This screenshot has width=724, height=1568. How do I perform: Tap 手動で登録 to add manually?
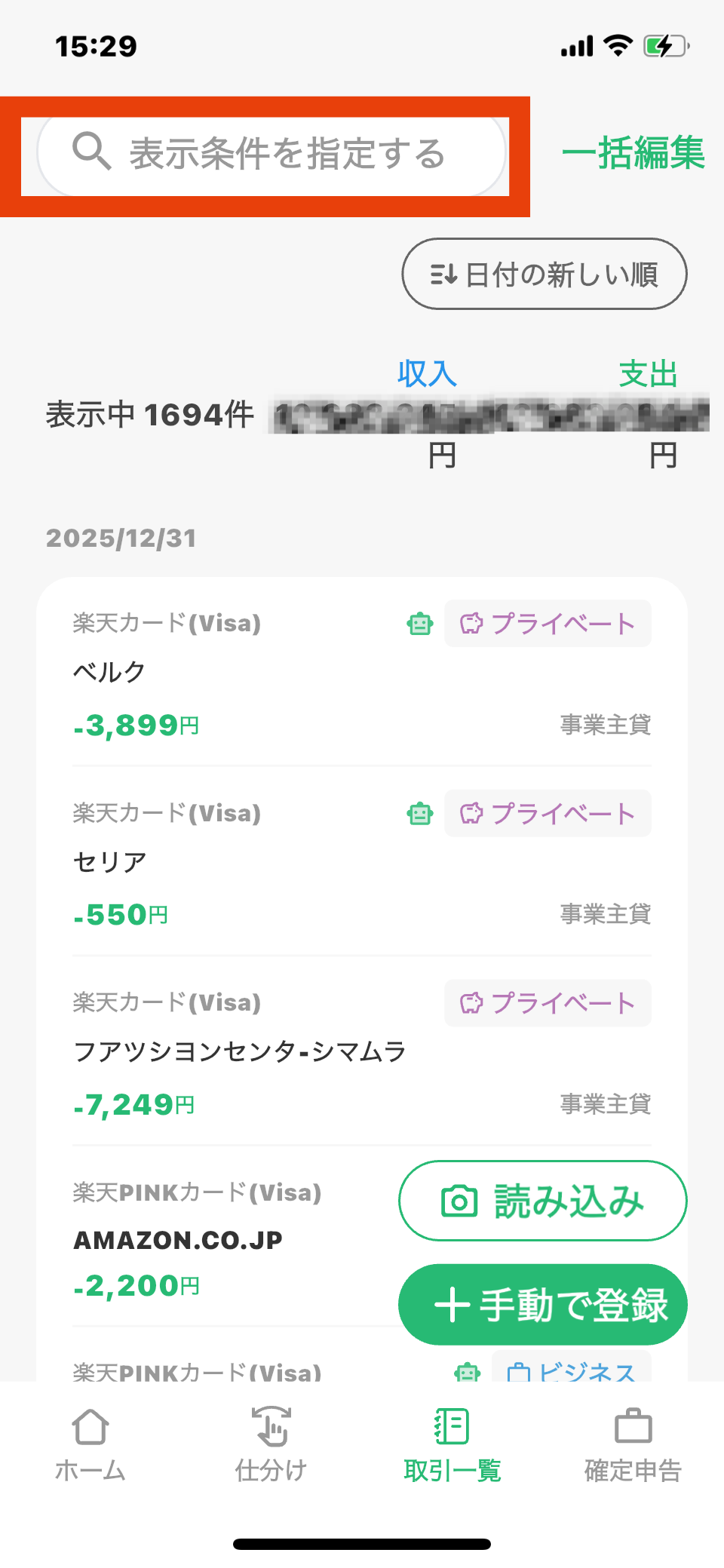542,1305
